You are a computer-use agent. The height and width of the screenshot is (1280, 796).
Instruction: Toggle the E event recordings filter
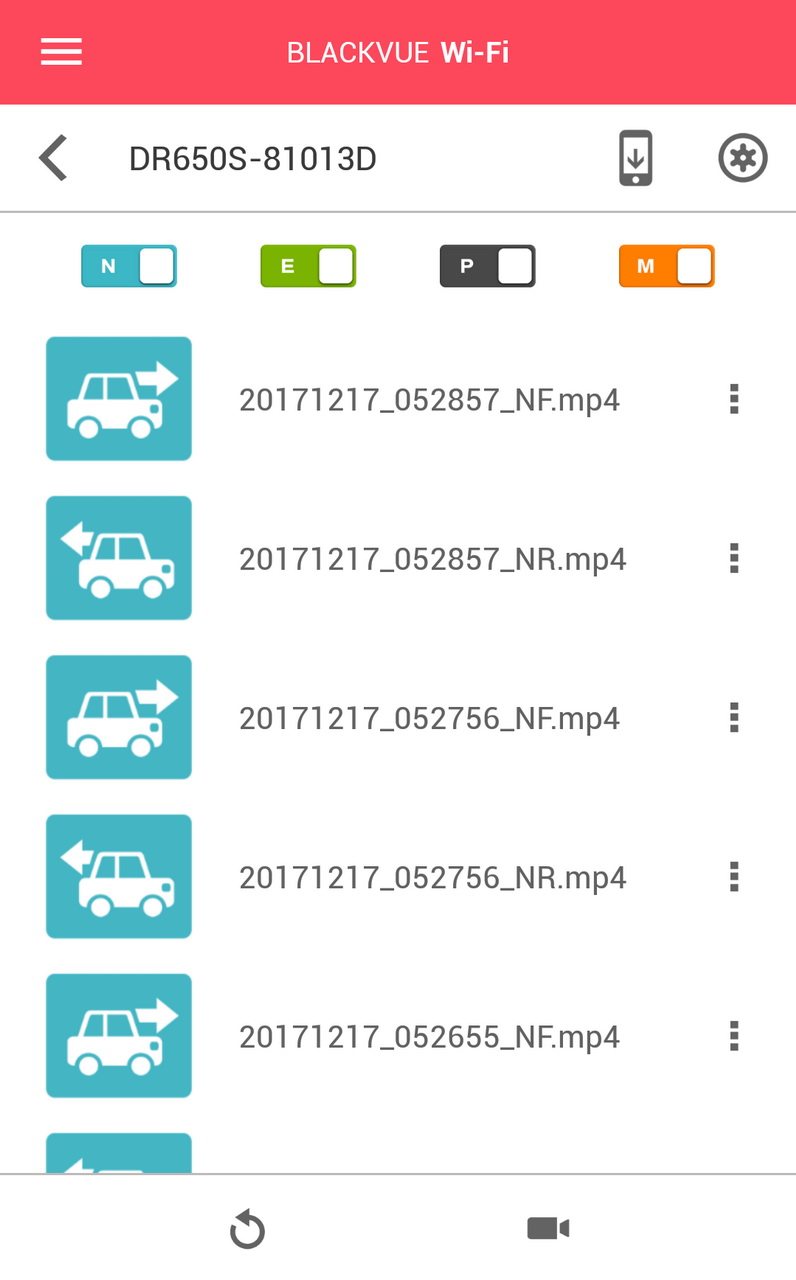click(x=308, y=266)
